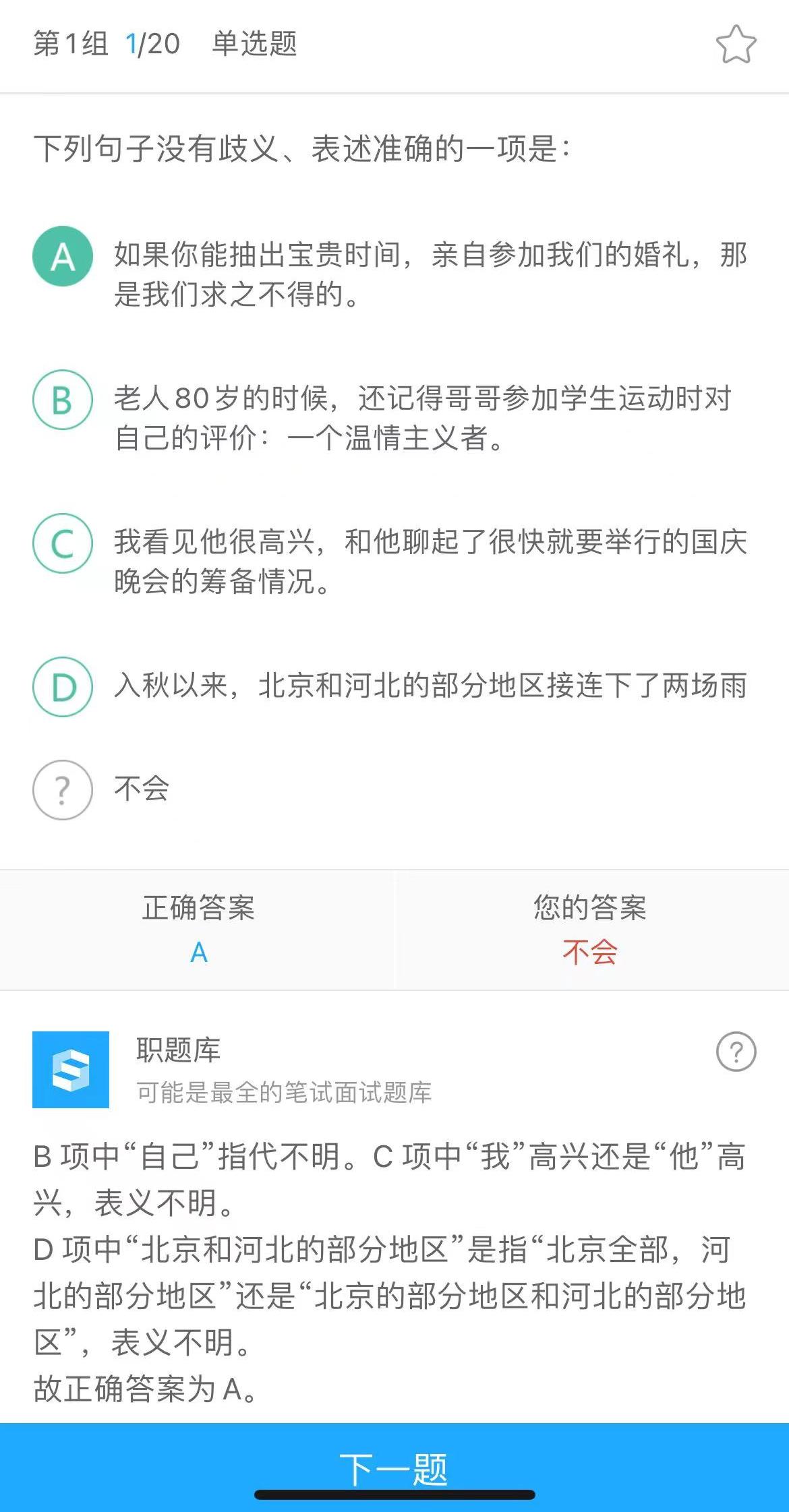Select answer option A
Viewport: 789px width, 1512px height.
pyautogui.click(x=63, y=256)
